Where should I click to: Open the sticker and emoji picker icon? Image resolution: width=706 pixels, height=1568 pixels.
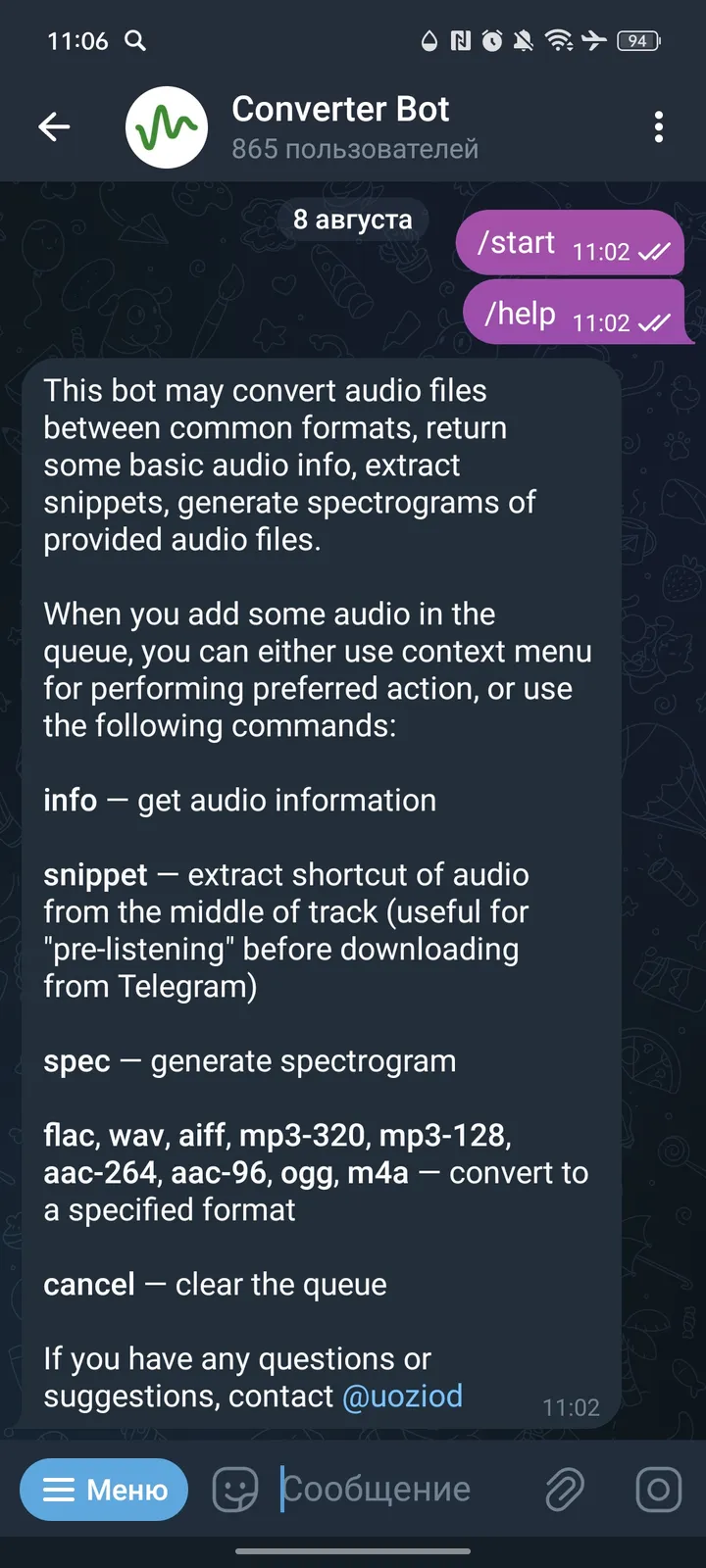234,1489
